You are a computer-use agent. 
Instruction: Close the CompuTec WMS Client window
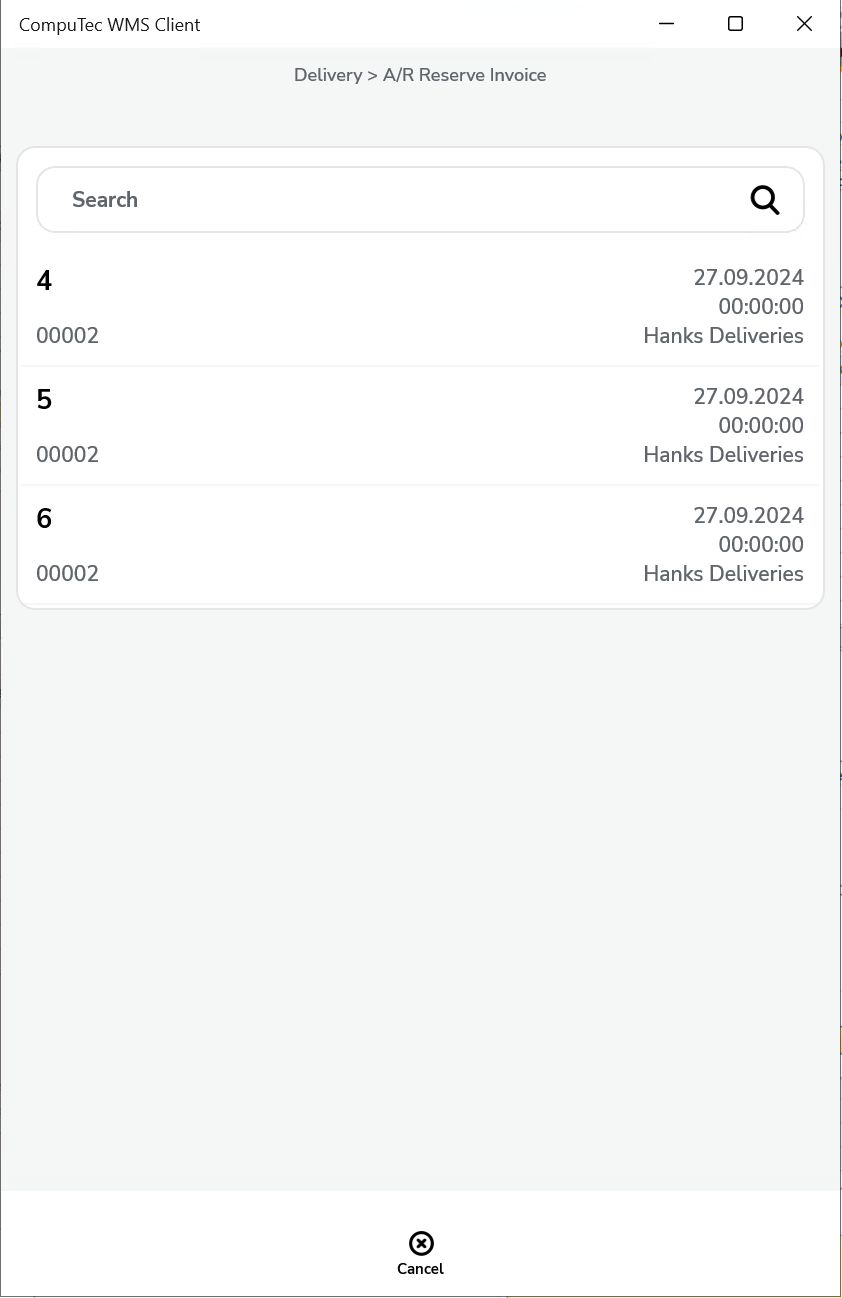804,24
